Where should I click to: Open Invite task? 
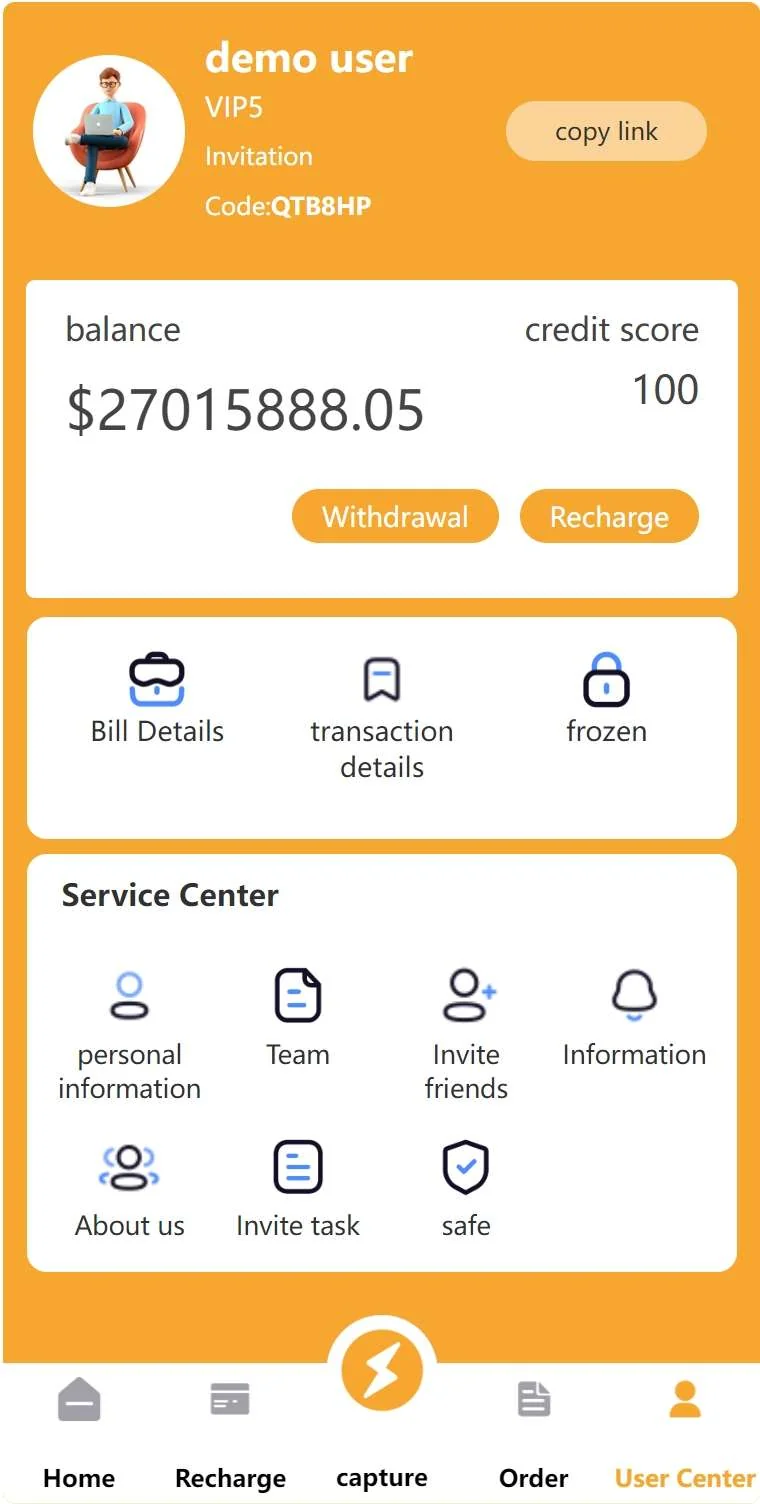[297, 1190]
